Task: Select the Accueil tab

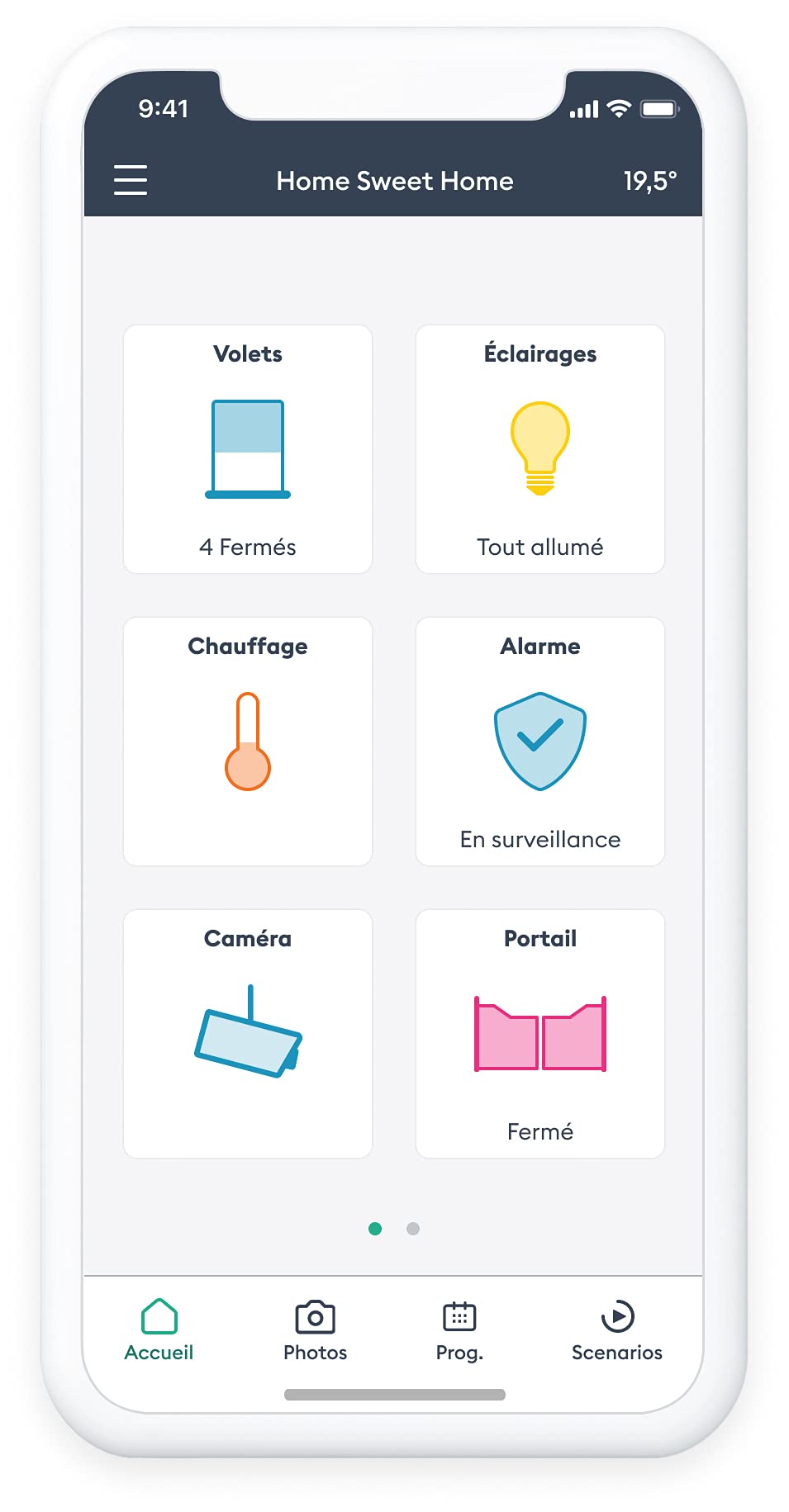Action: click(x=159, y=1330)
